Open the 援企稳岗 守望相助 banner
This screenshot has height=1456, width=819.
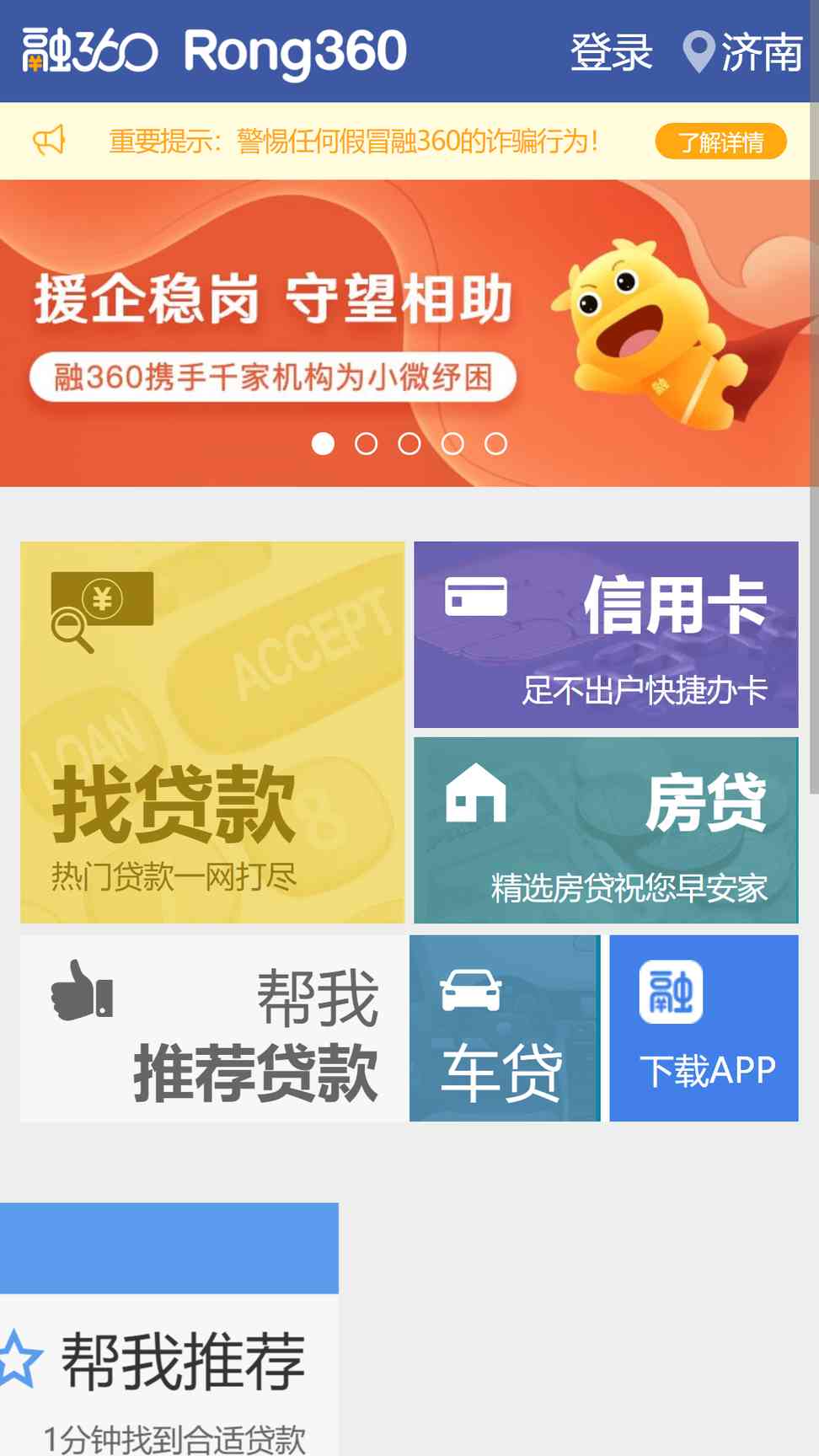click(409, 333)
